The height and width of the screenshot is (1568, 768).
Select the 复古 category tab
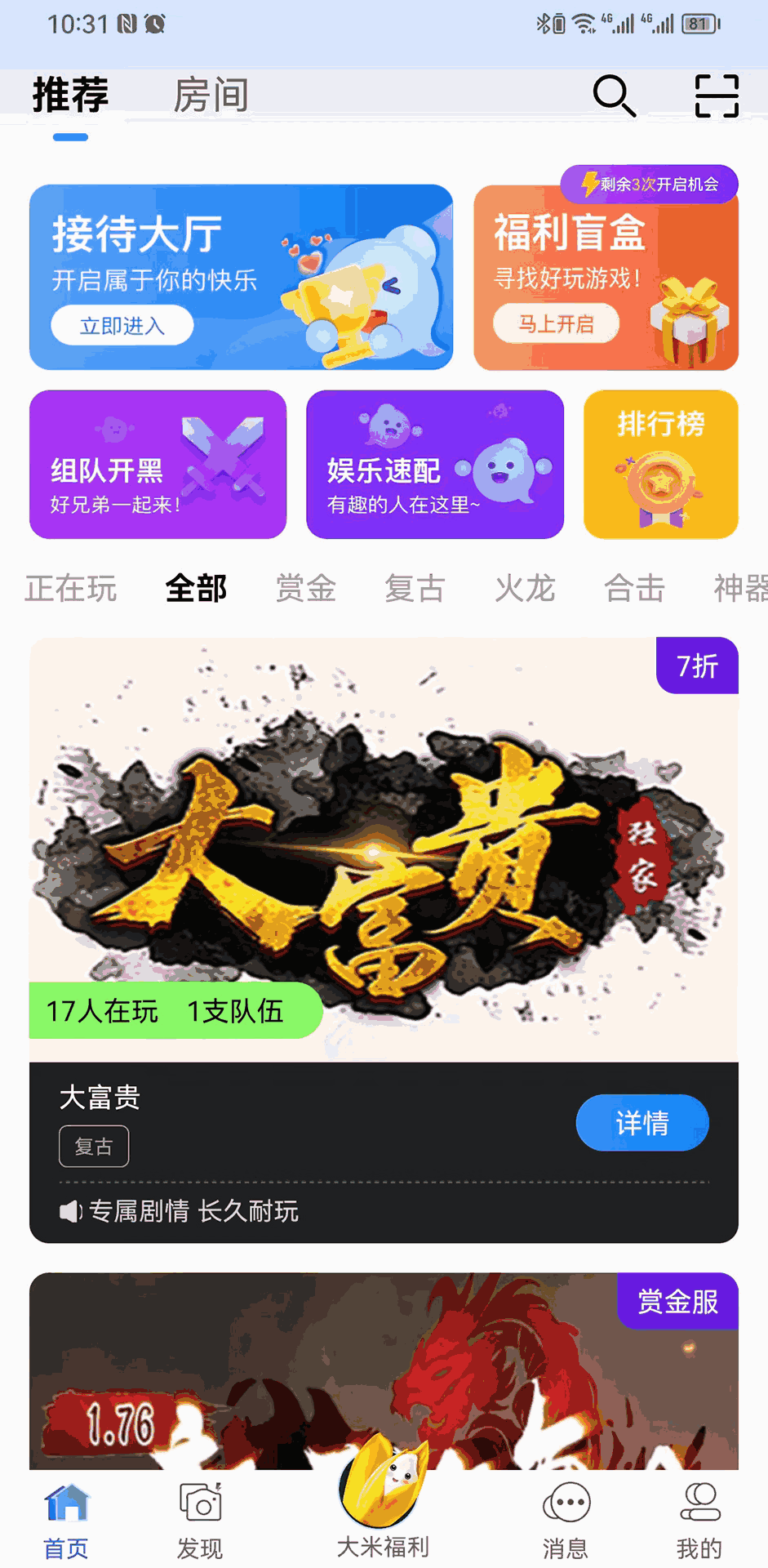(415, 588)
